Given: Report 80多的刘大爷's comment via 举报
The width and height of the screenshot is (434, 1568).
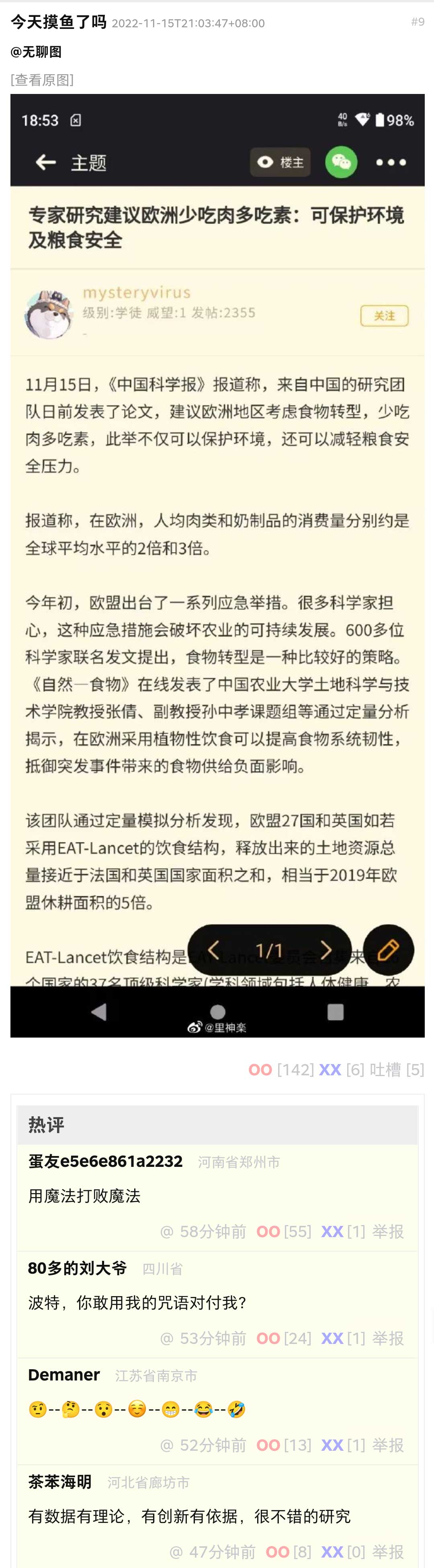Looking at the screenshot, I should pos(388,1338).
